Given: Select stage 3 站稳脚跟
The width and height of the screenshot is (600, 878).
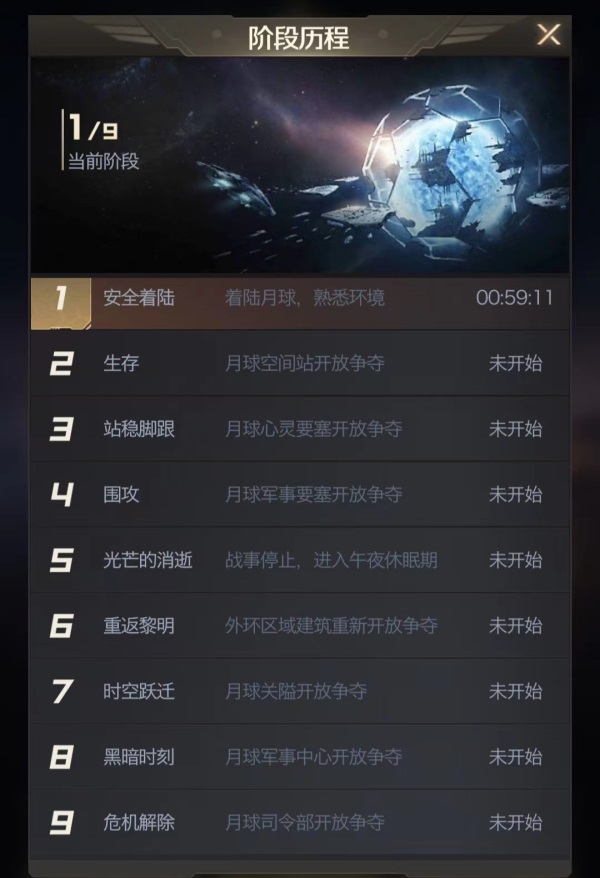Looking at the screenshot, I should tap(300, 429).
